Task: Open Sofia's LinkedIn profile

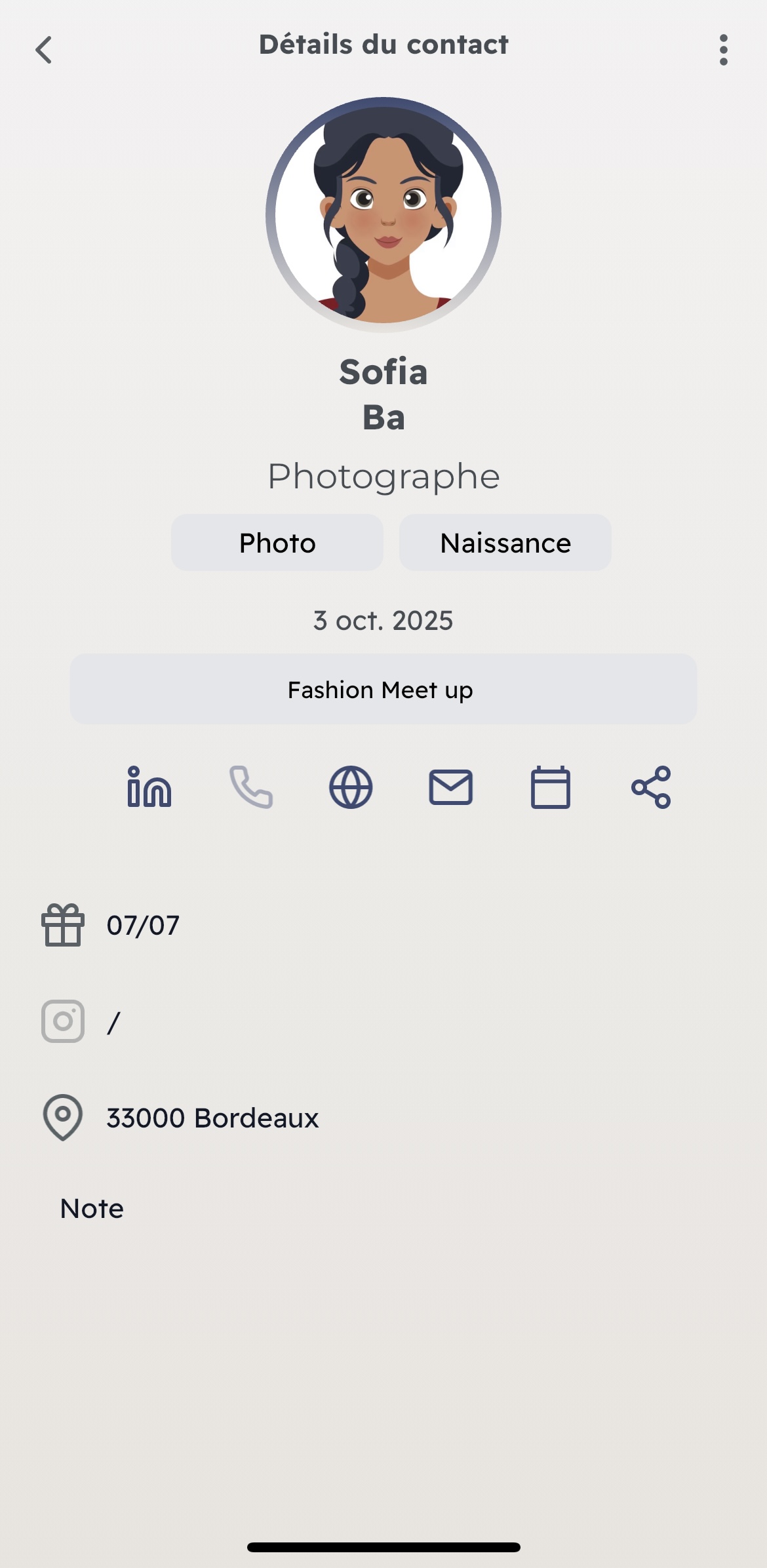Action: [149, 789]
